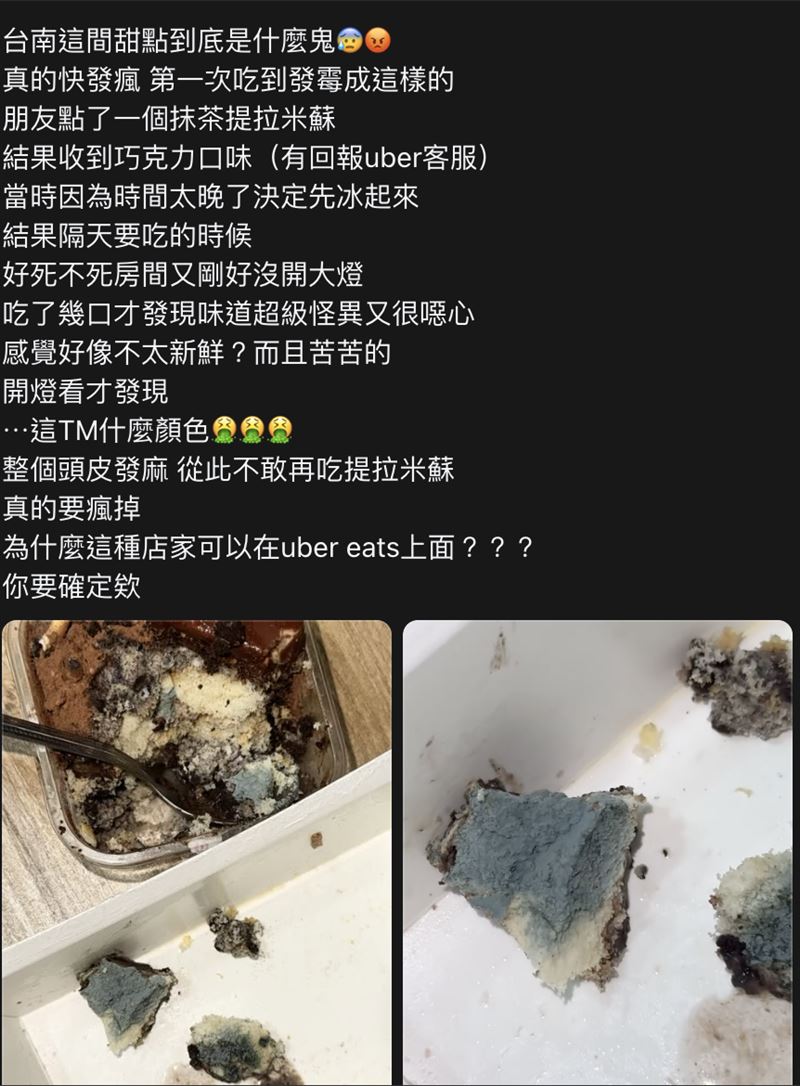The width and height of the screenshot is (800, 1086).
Task: Open the right close-up photo of the moldy cake pieces
Action: click(597, 850)
